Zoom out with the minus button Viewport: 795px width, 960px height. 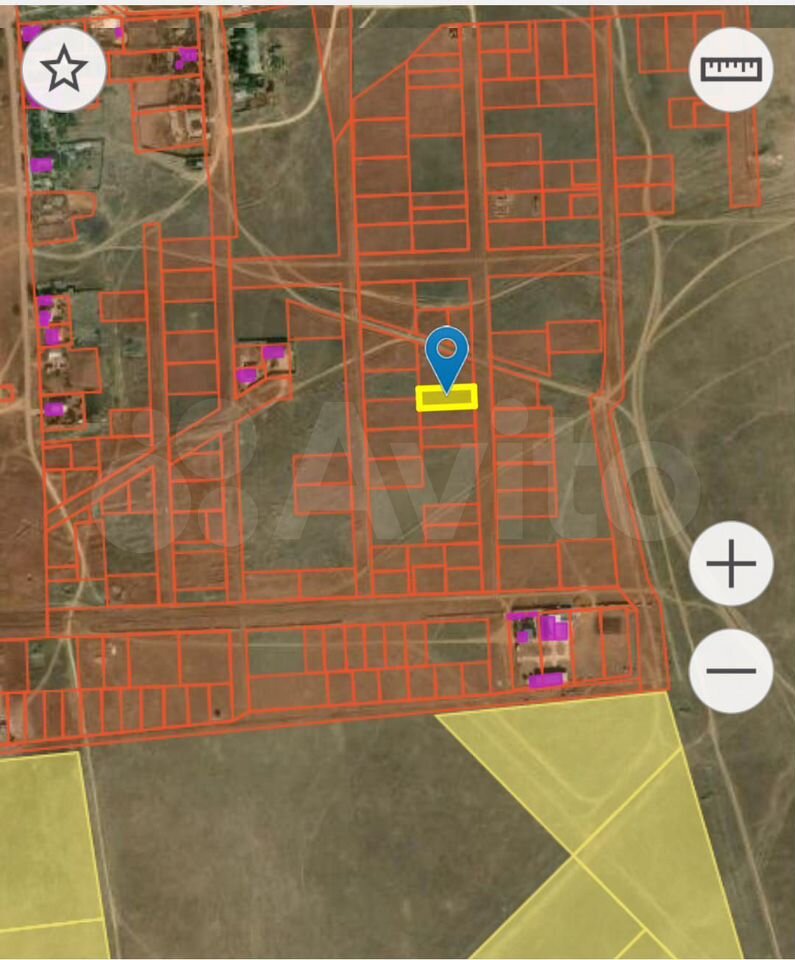[x=731, y=671]
